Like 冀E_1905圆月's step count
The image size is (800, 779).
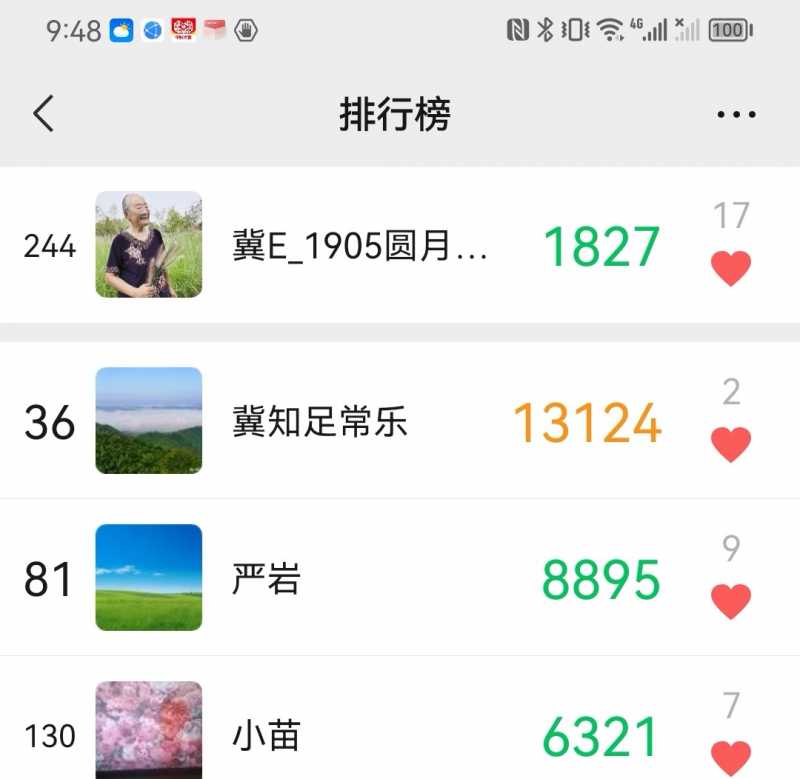[731, 268]
